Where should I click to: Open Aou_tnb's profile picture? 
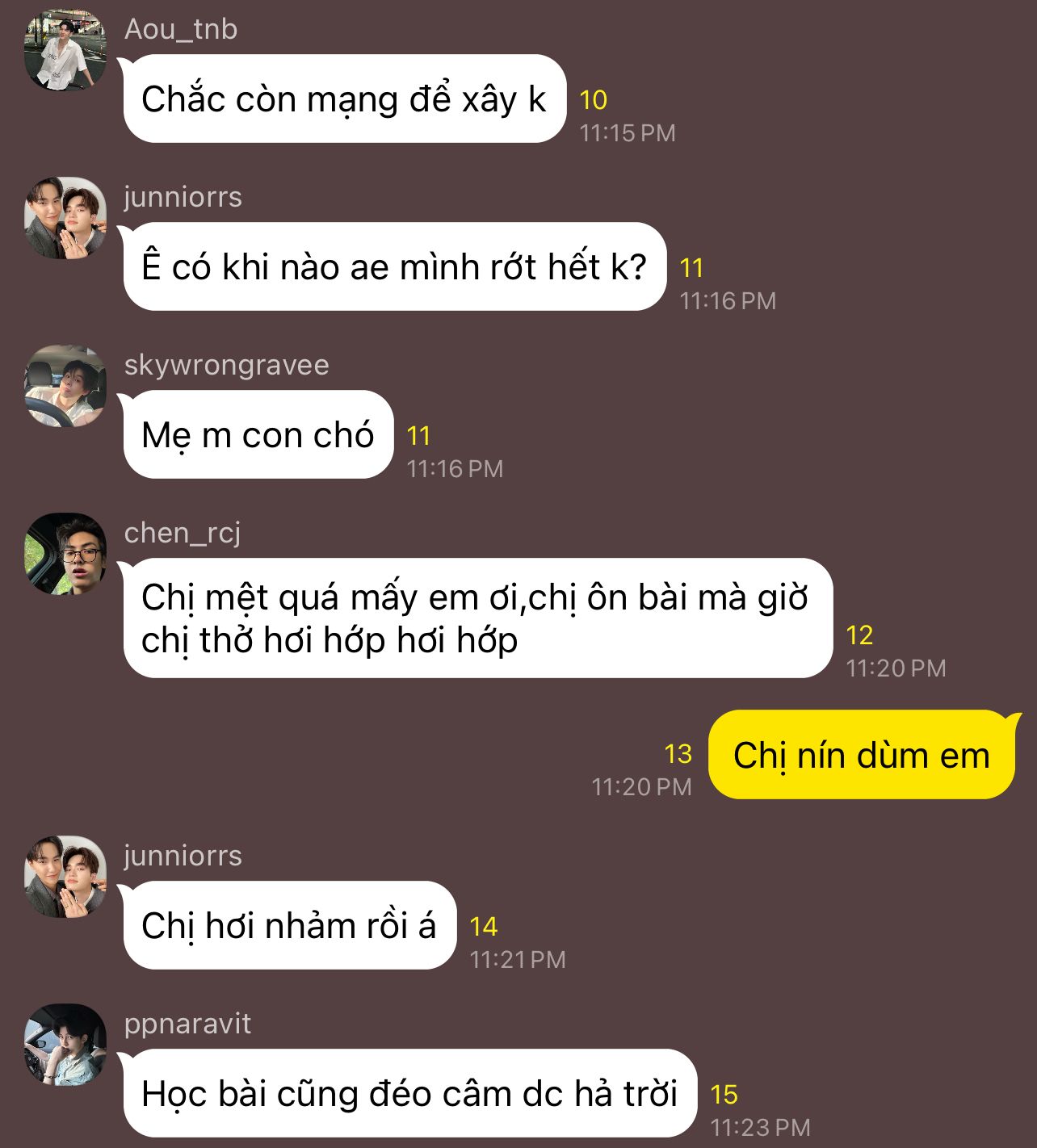[65, 50]
